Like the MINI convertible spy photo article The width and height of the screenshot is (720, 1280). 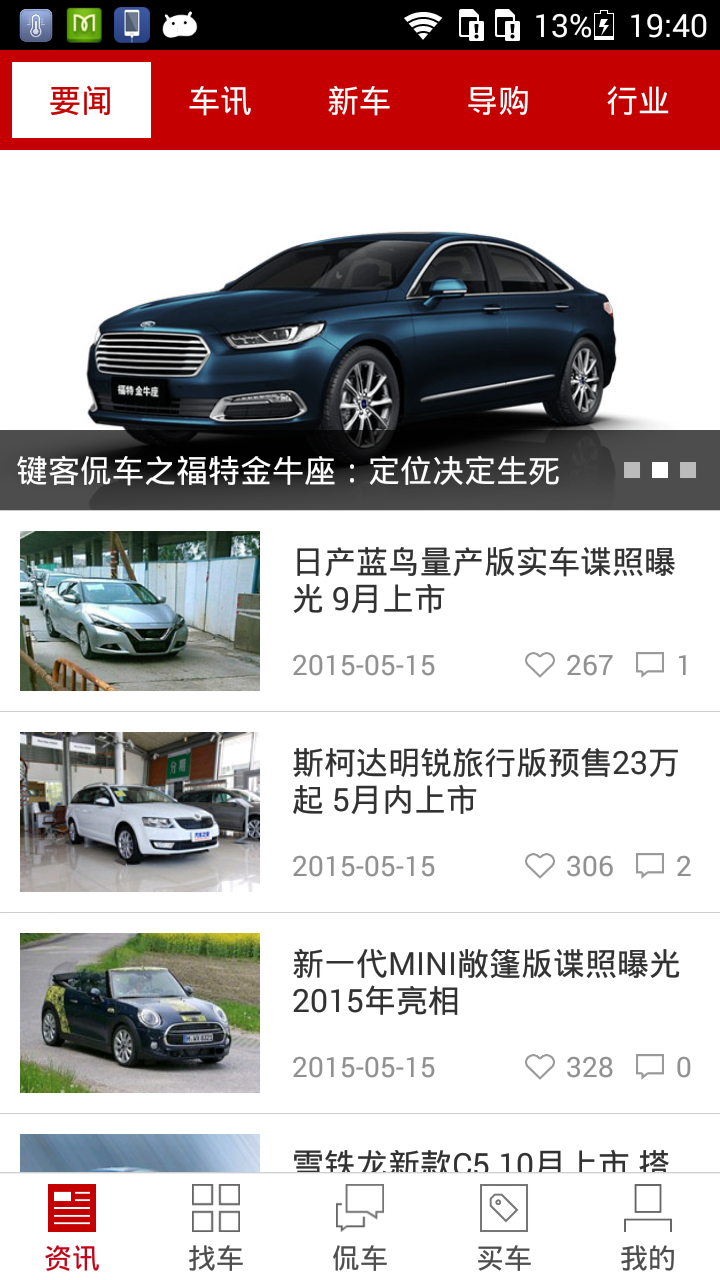[539, 1068]
